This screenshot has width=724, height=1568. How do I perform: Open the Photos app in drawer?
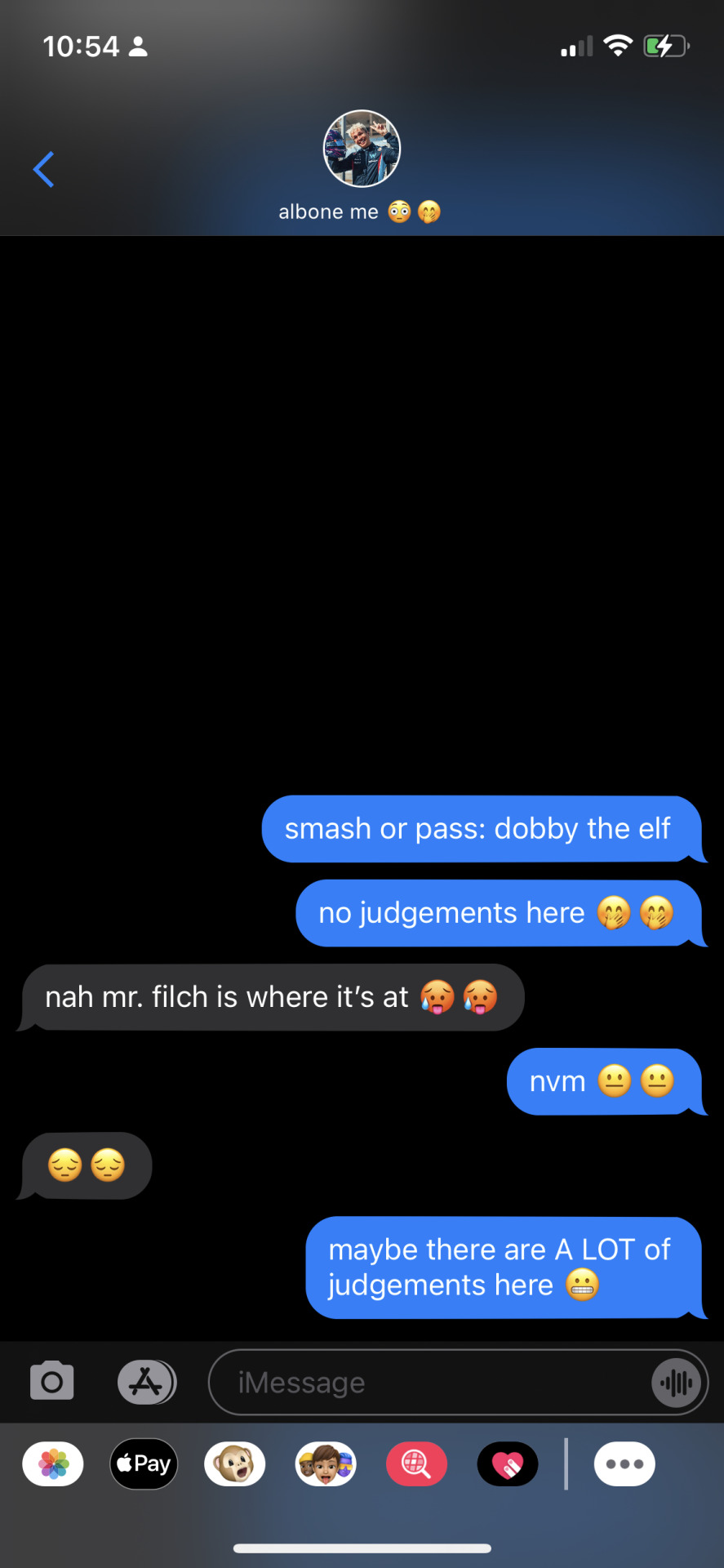tap(53, 1464)
